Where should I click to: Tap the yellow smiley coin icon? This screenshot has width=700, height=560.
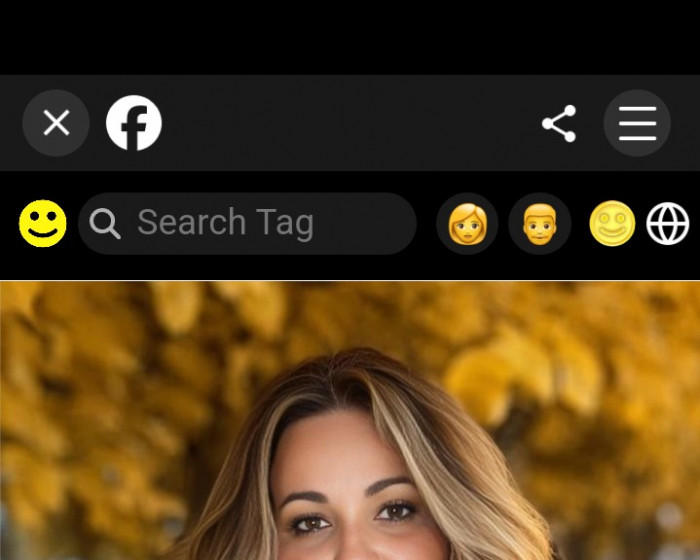click(612, 224)
